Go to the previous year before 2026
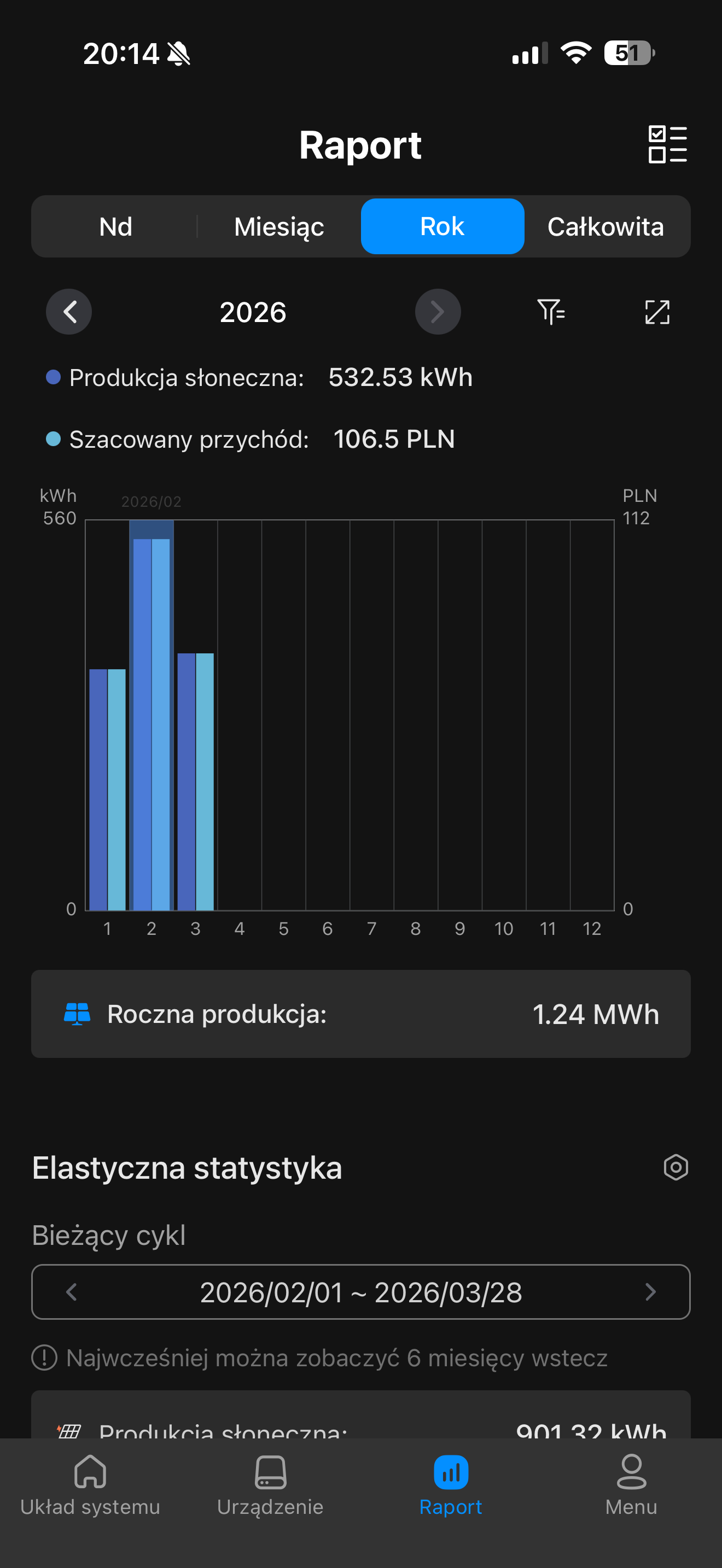 pos(69,312)
